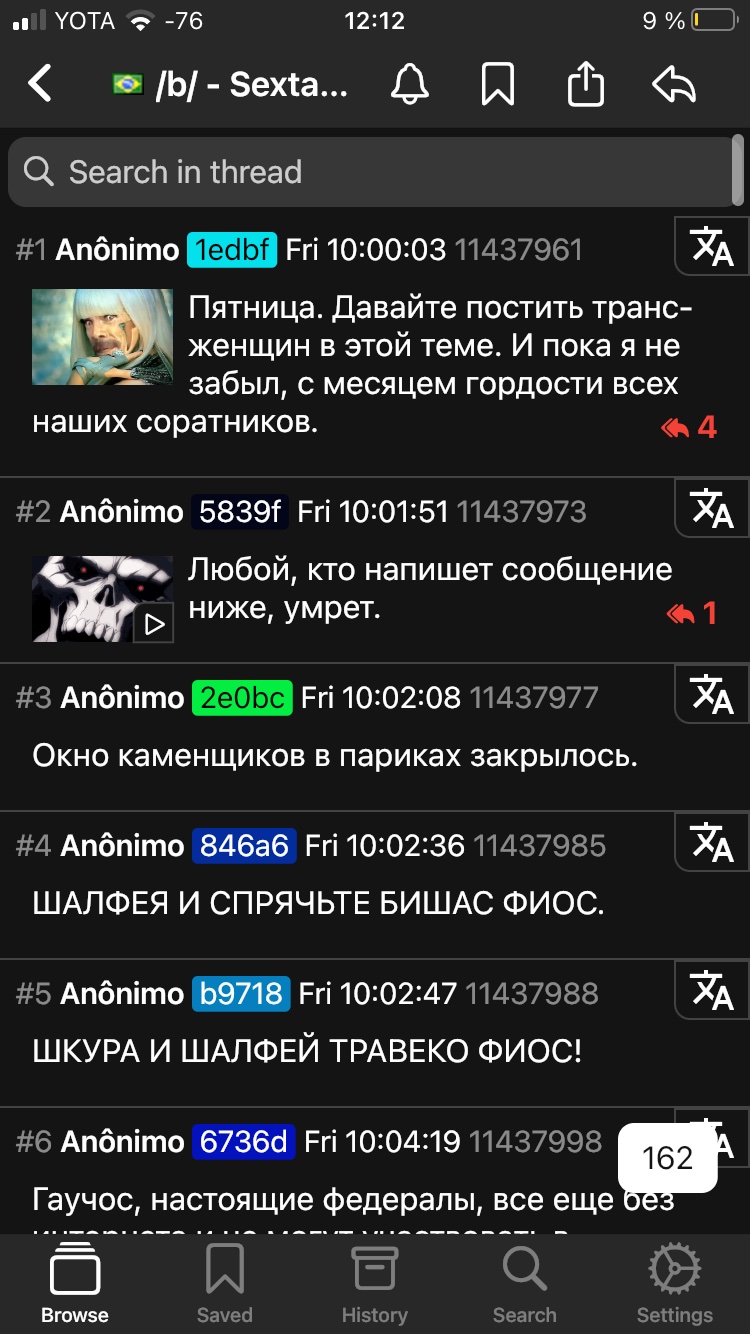
Task: Tap the 162 posts counter bubble
Action: 668,1158
